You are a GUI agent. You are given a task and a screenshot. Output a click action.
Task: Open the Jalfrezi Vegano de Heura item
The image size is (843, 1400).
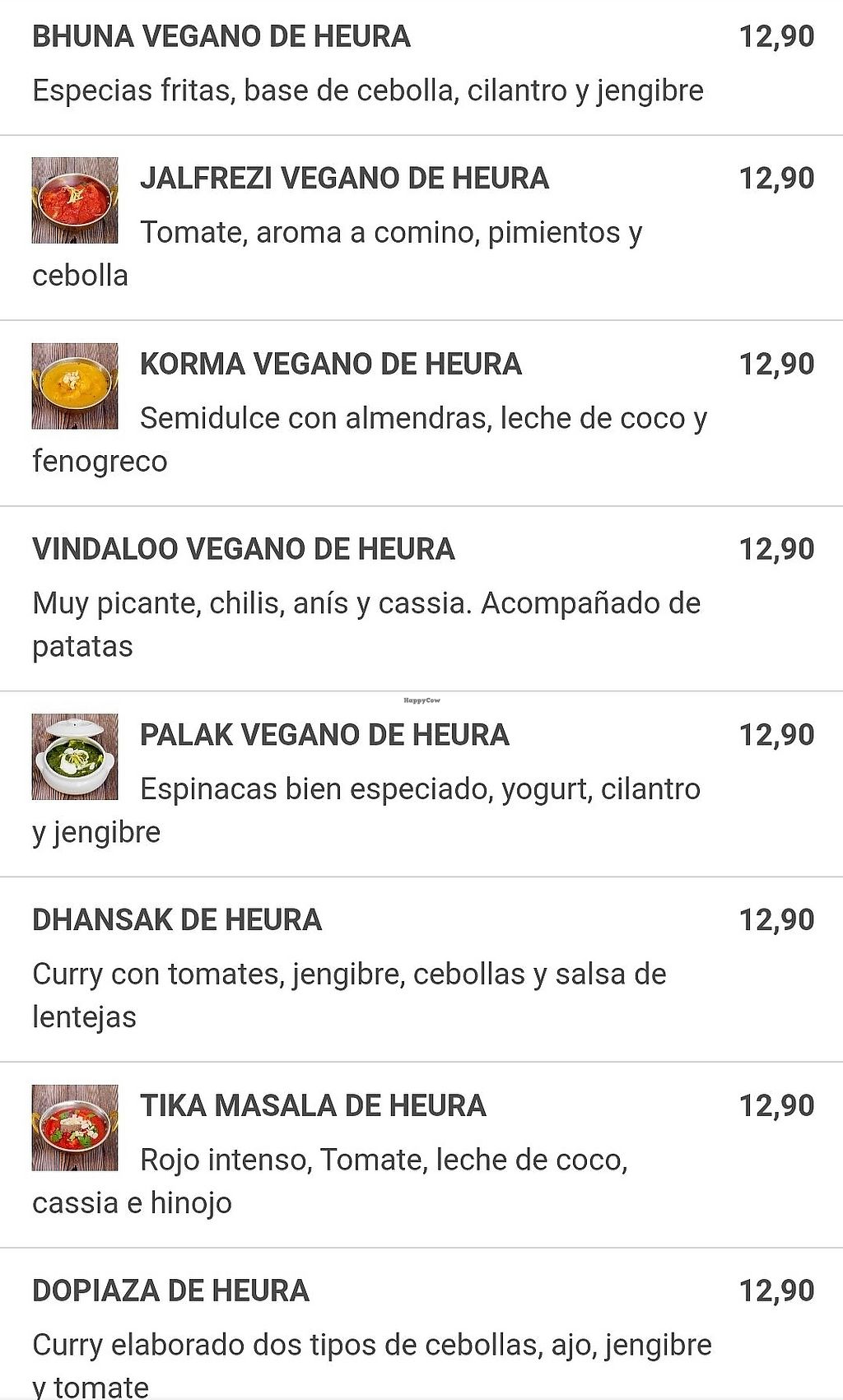(344, 179)
